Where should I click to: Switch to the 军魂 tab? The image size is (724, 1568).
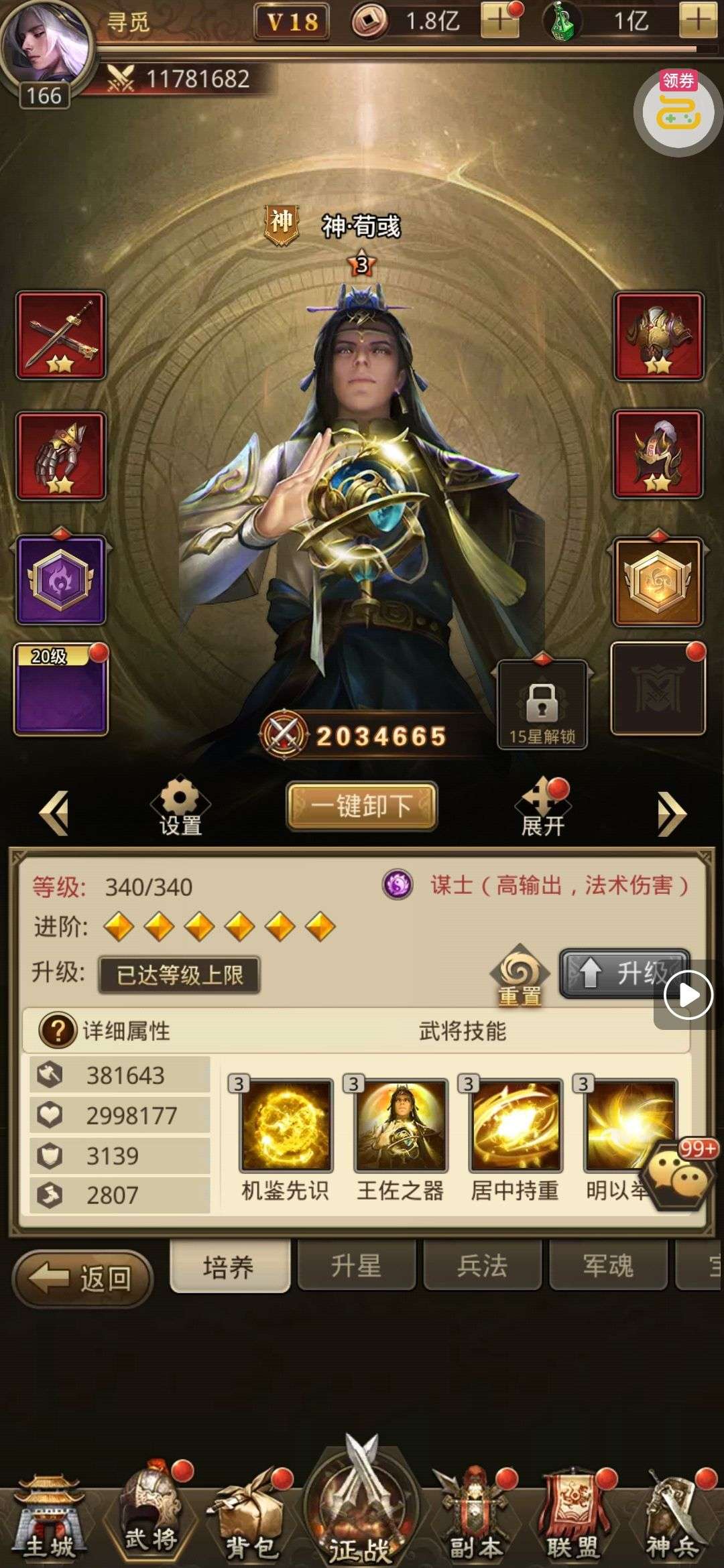pos(608,1266)
